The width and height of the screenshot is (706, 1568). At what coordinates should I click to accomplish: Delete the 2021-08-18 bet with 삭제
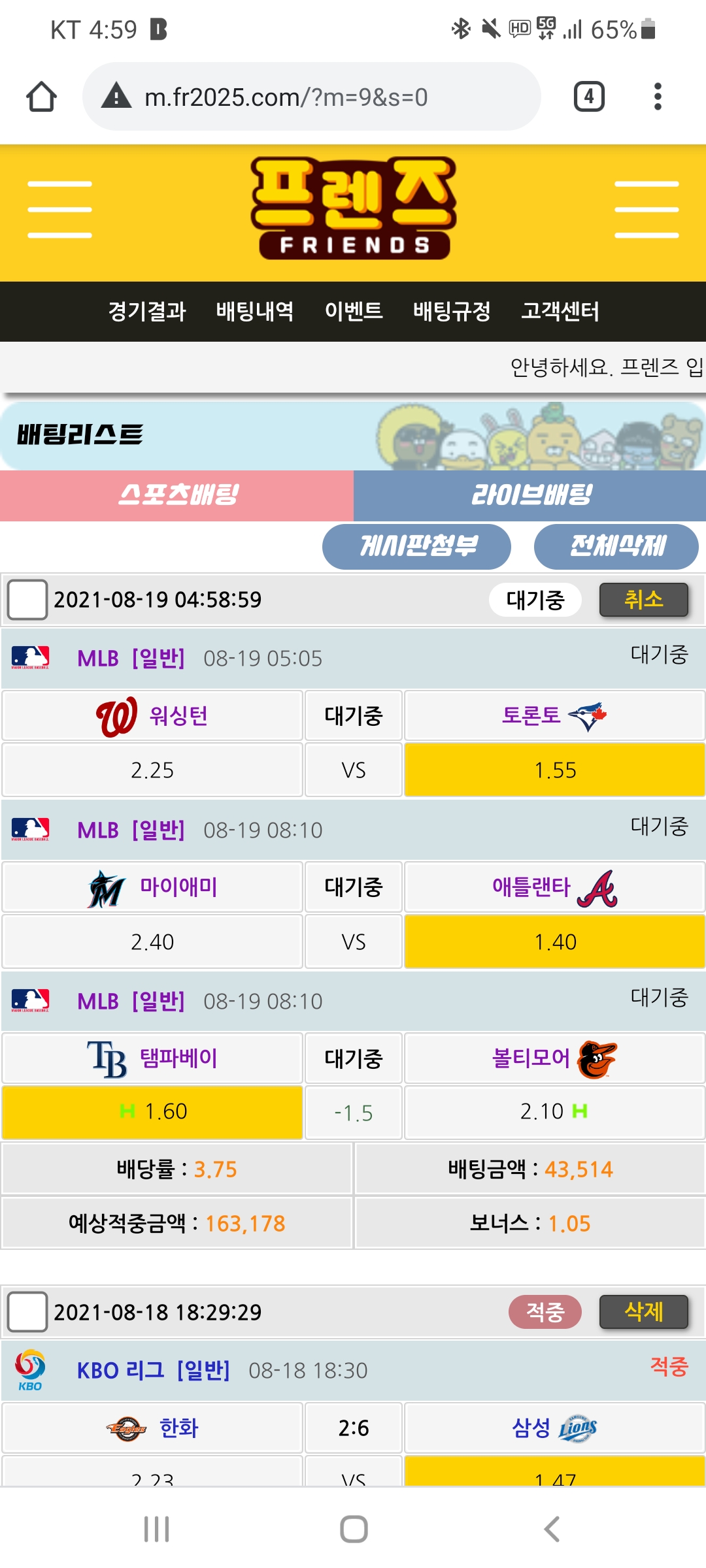point(643,1311)
